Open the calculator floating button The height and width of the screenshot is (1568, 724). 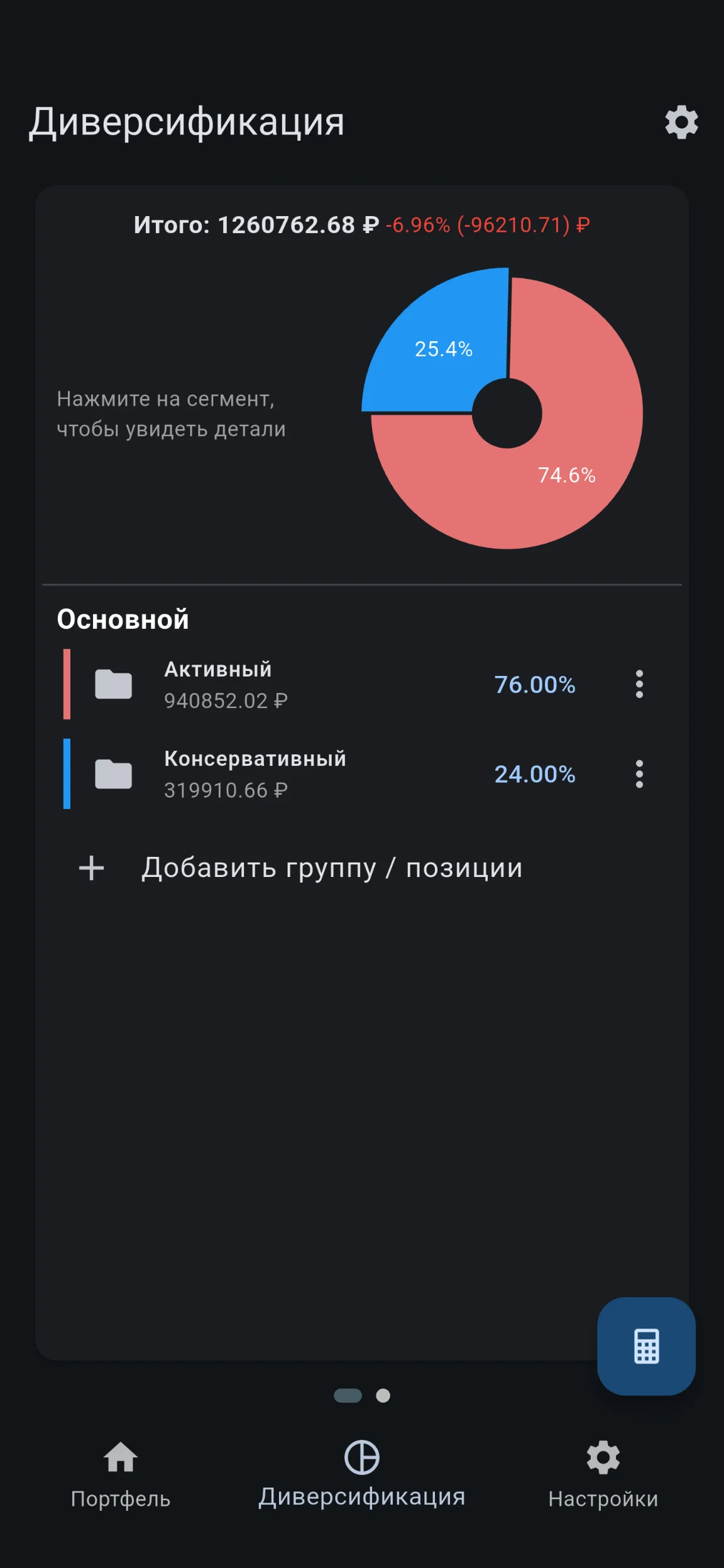coord(646,1346)
